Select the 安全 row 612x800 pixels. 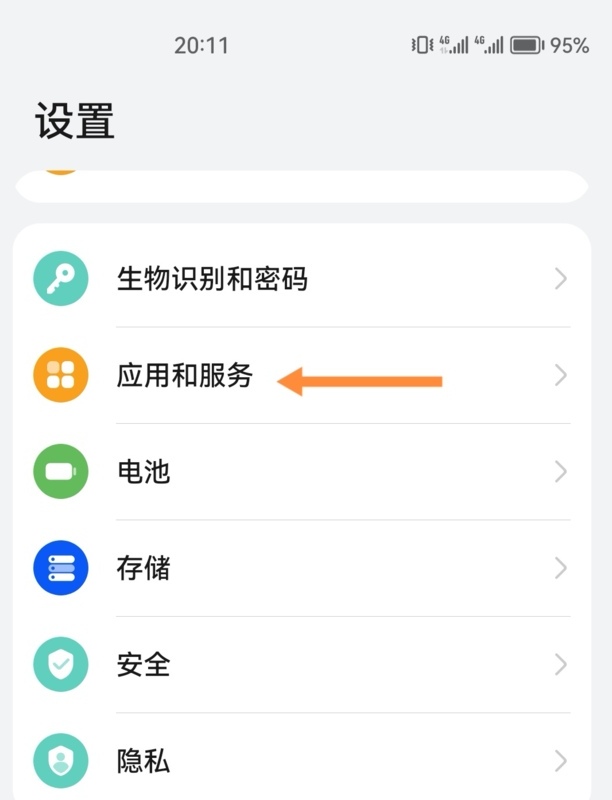pos(144,665)
